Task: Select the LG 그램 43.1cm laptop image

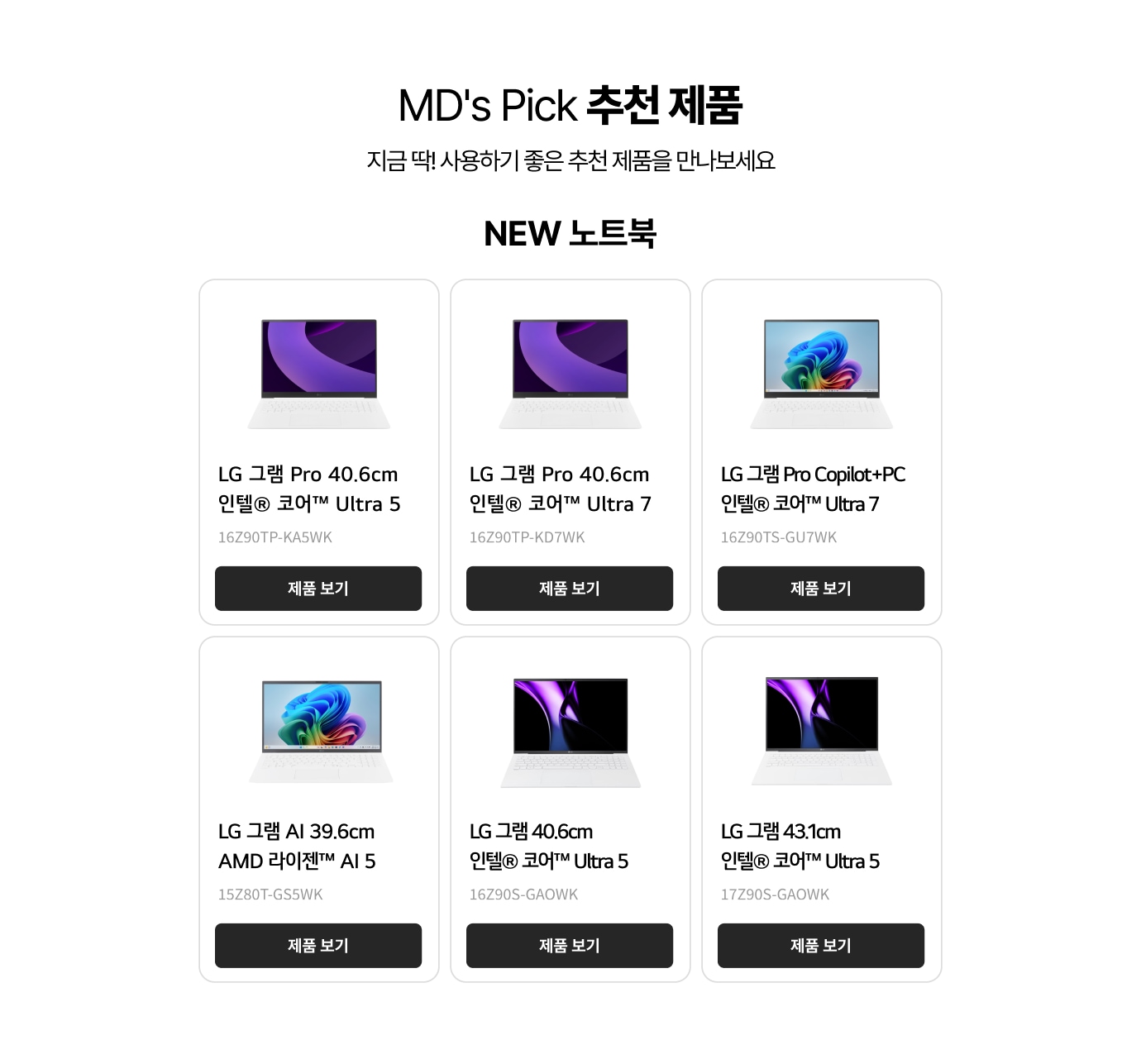Action: (x=822, y=731)
